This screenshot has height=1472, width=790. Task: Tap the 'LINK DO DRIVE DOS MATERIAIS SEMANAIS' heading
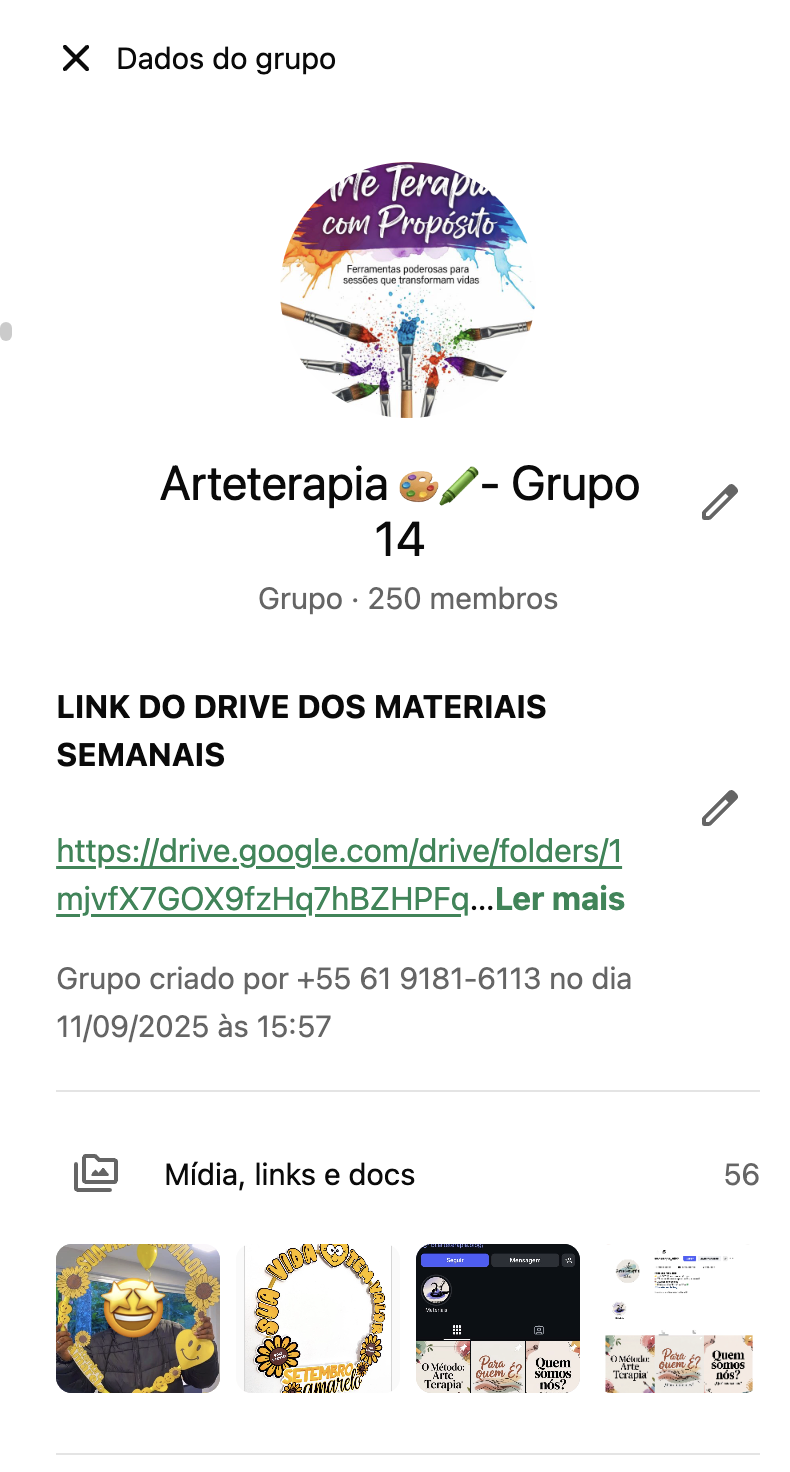(x=300, y=731)
